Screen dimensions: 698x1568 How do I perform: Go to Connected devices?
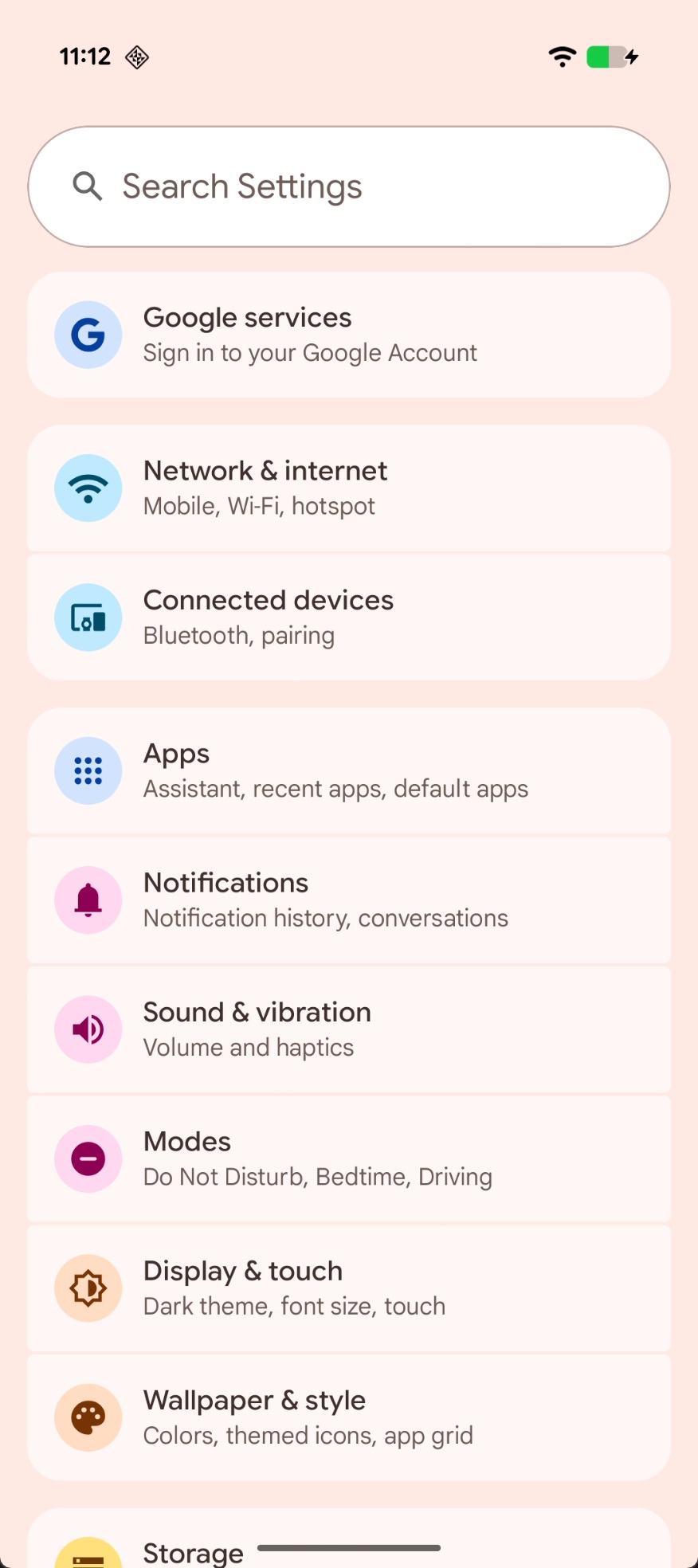point(349,617)
